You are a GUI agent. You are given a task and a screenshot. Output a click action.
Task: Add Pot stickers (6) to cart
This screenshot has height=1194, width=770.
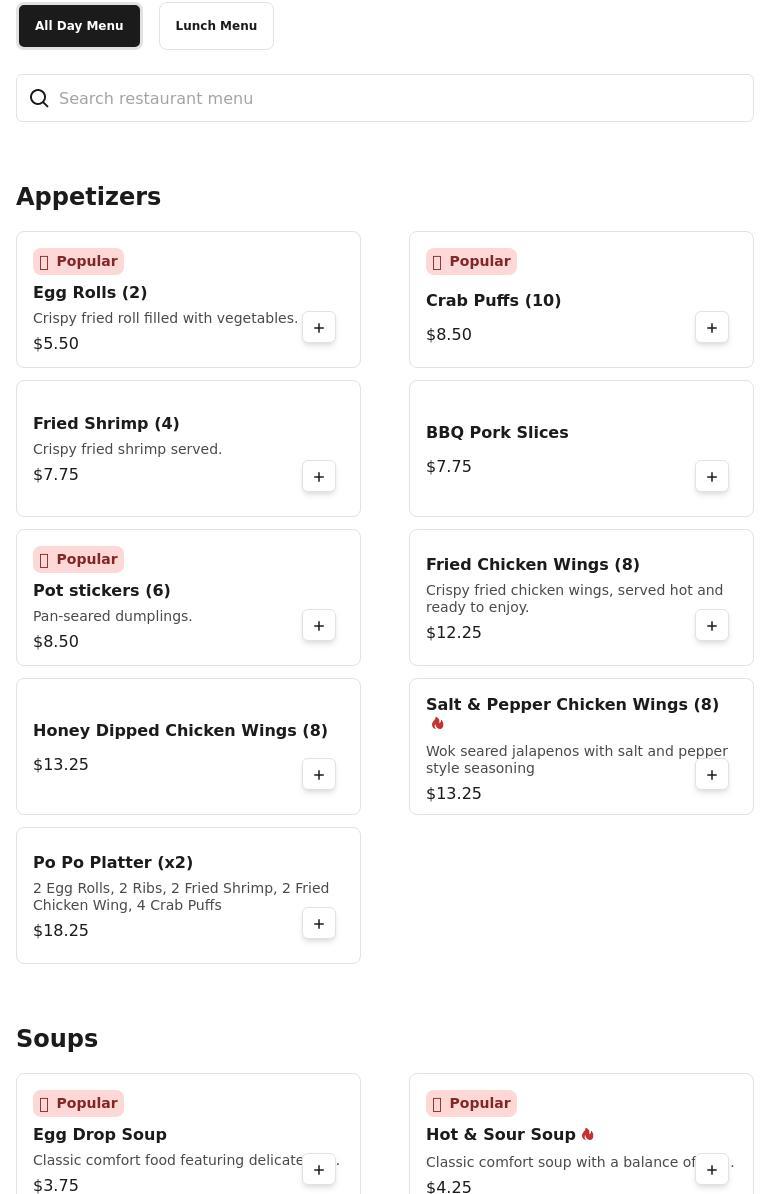319,626
